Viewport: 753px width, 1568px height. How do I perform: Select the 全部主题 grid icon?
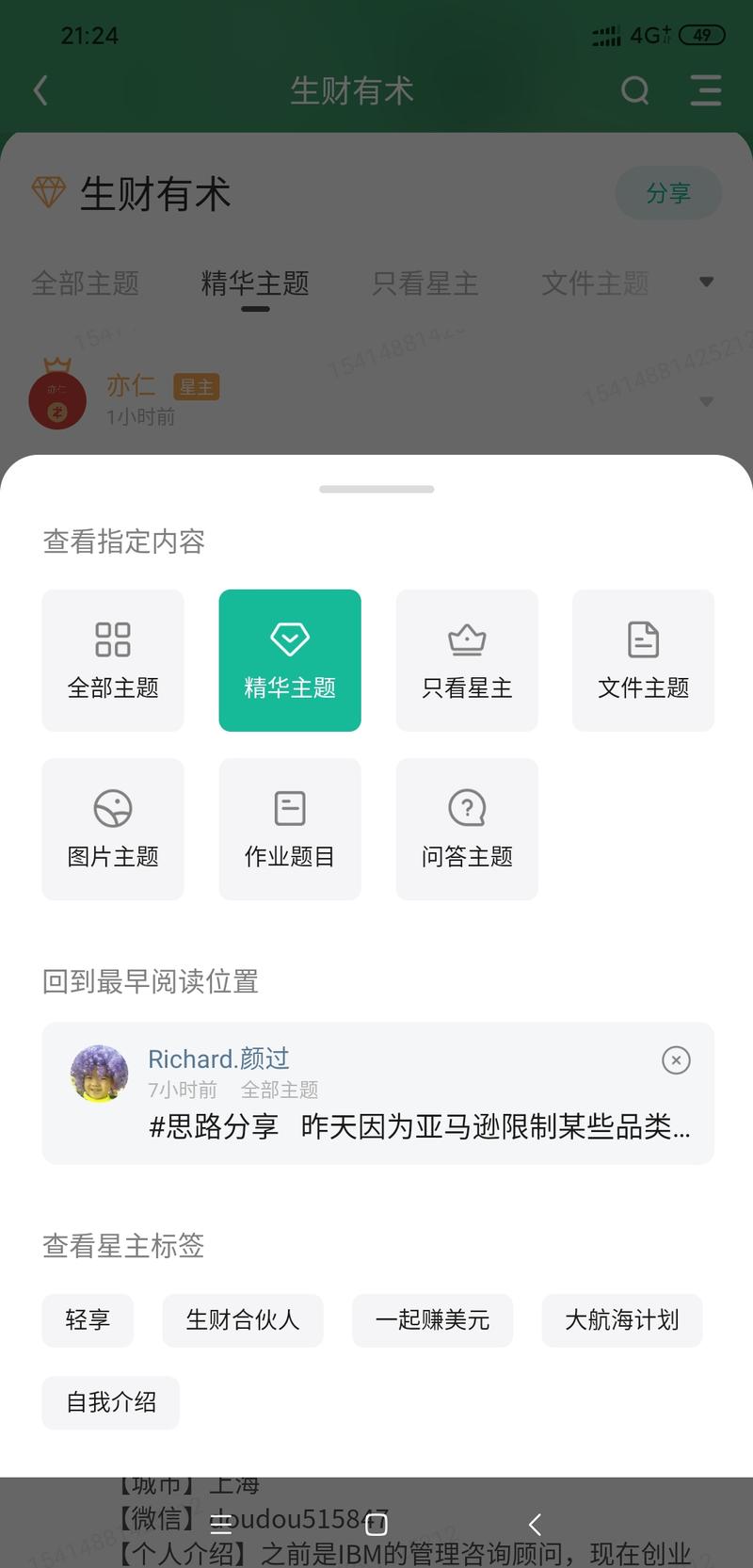[112, 639]
